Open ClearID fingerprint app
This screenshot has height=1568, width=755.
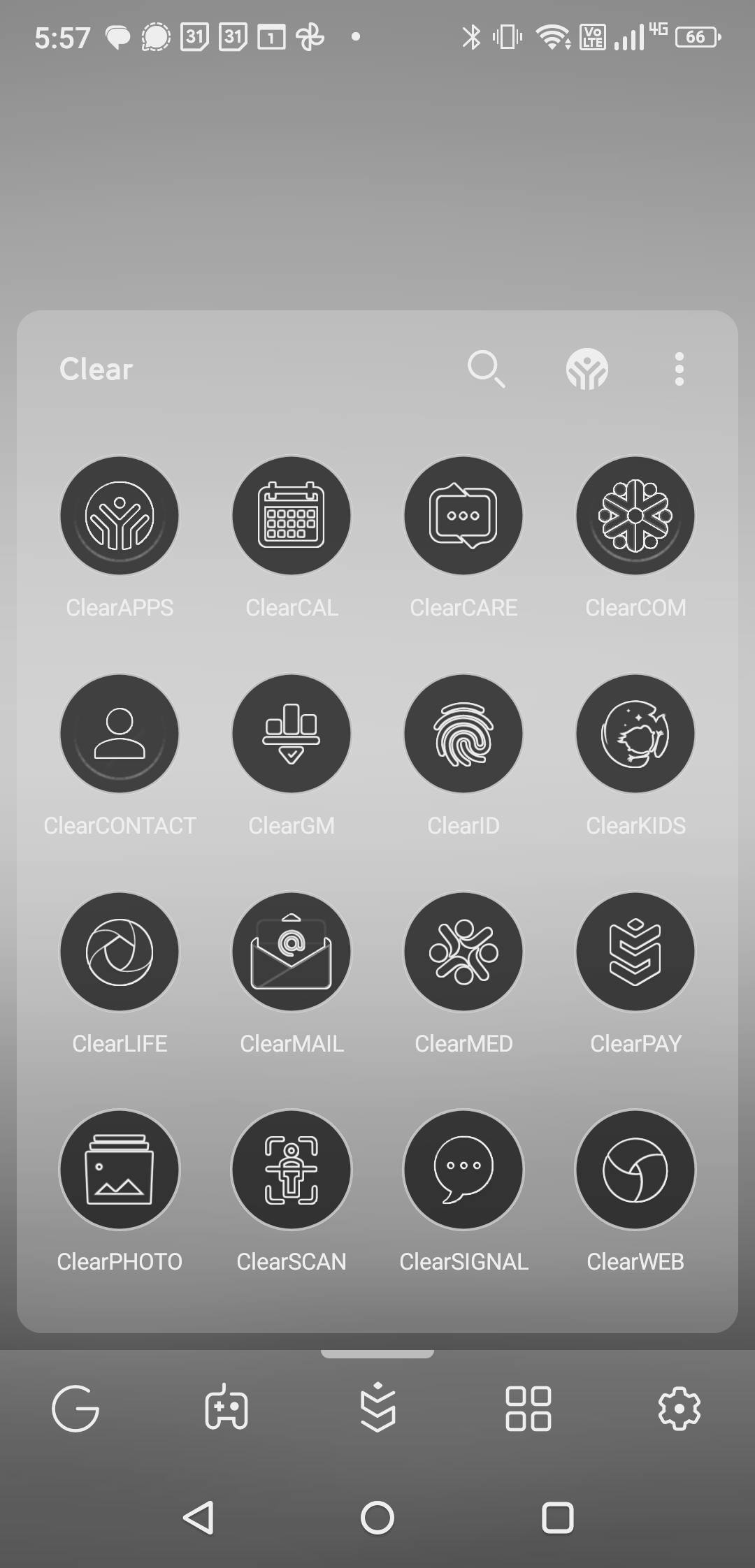coord(463,734)
